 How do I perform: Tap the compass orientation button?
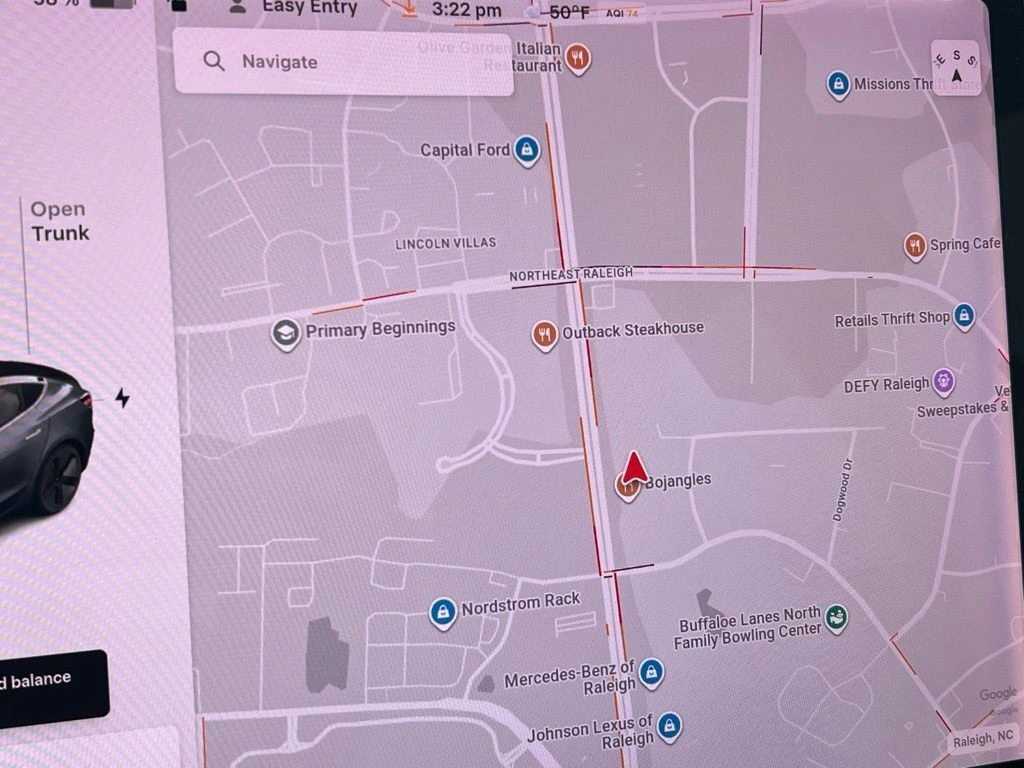coord(956,62)
